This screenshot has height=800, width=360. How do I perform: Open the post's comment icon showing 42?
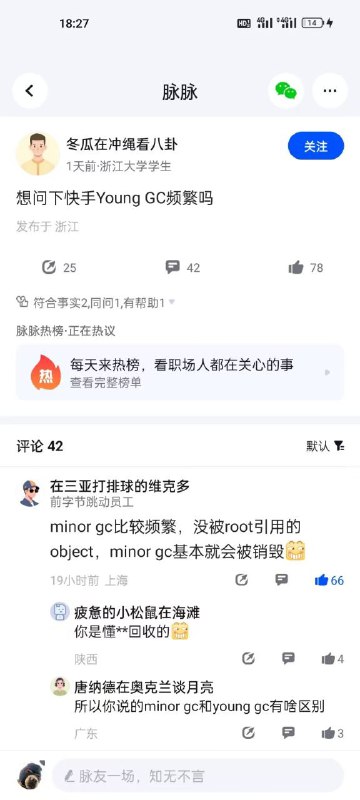coord(183,267)
